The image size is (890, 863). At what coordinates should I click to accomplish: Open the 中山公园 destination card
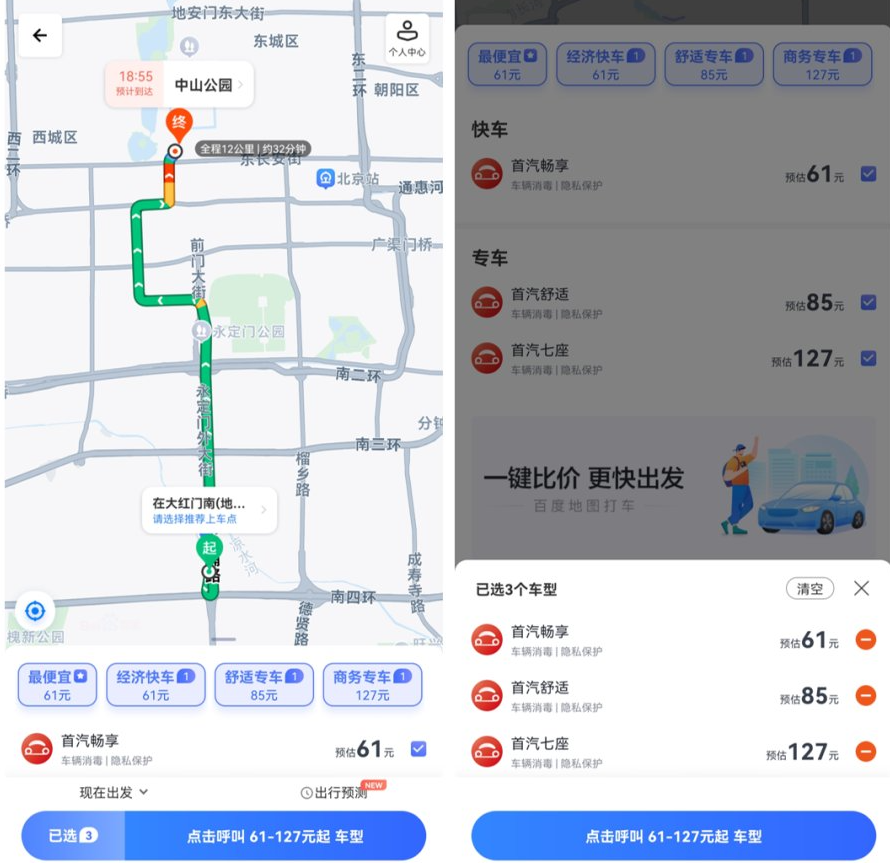pos(180,85)
